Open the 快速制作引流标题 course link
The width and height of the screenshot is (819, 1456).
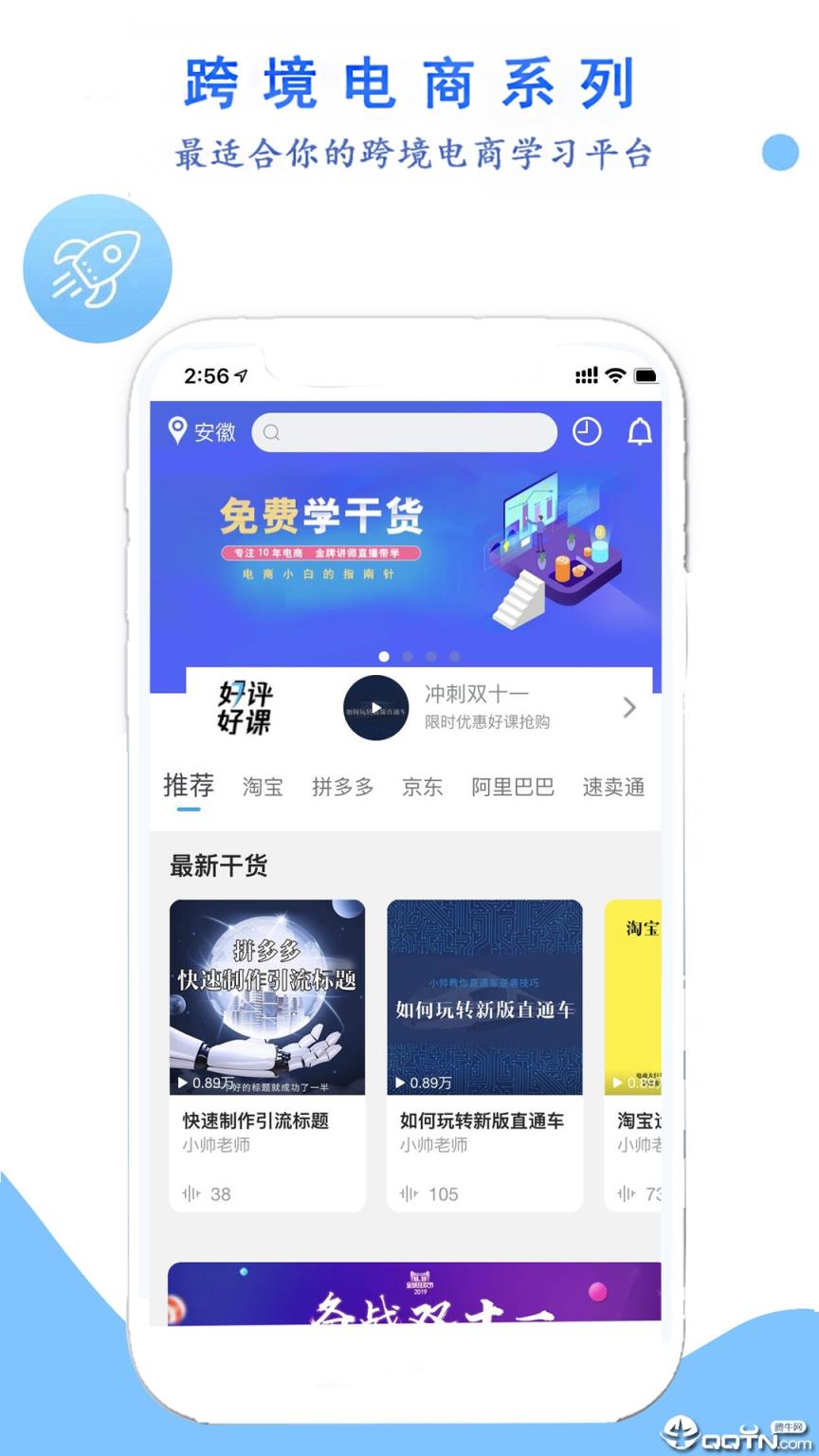click(x=254, y=1121)
